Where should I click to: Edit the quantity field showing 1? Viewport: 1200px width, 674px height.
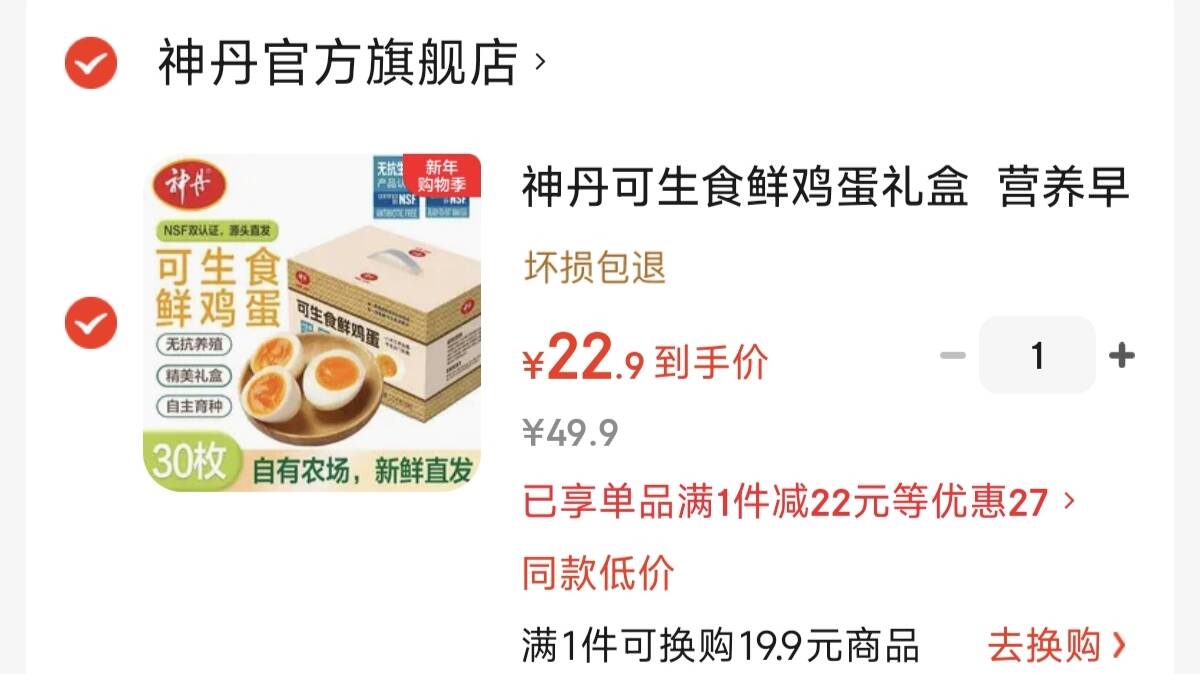click(x=1037, y=355)
